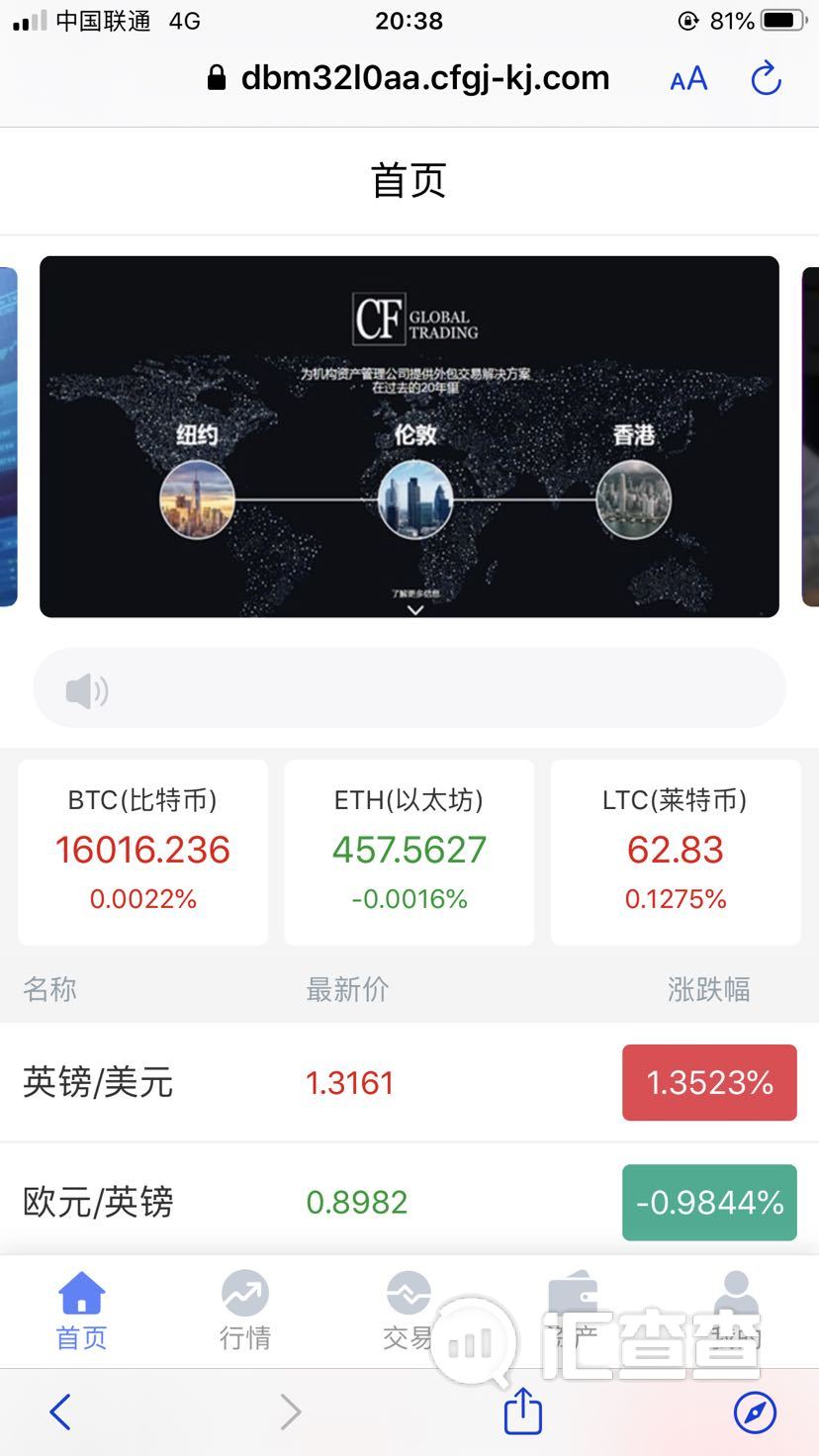Open the BTC (比特币) price card
Viewport: 819px width, 1456px height.
142,852
